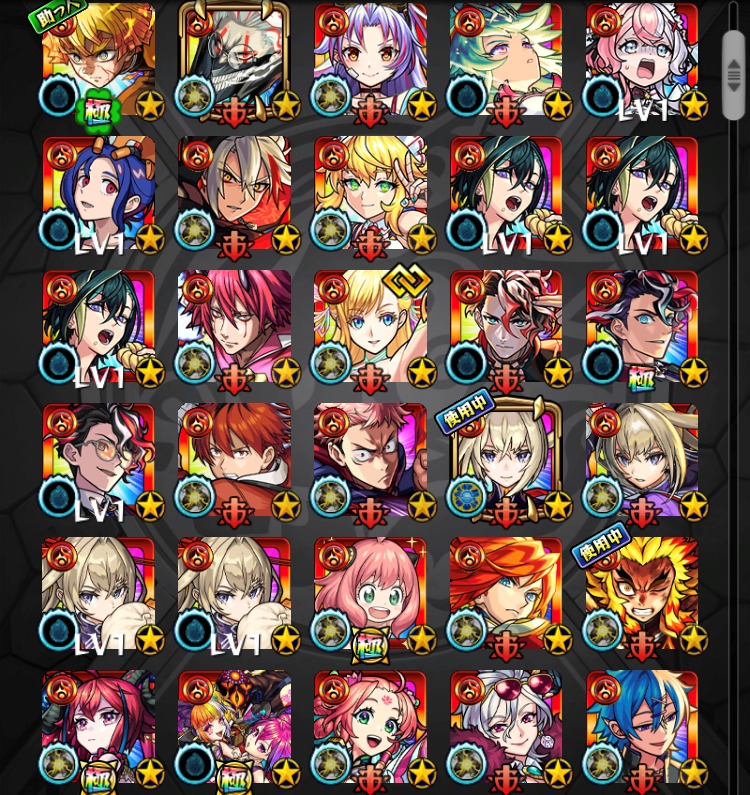
Task: Open the teal-haired character with pale face
Action: 506,62
